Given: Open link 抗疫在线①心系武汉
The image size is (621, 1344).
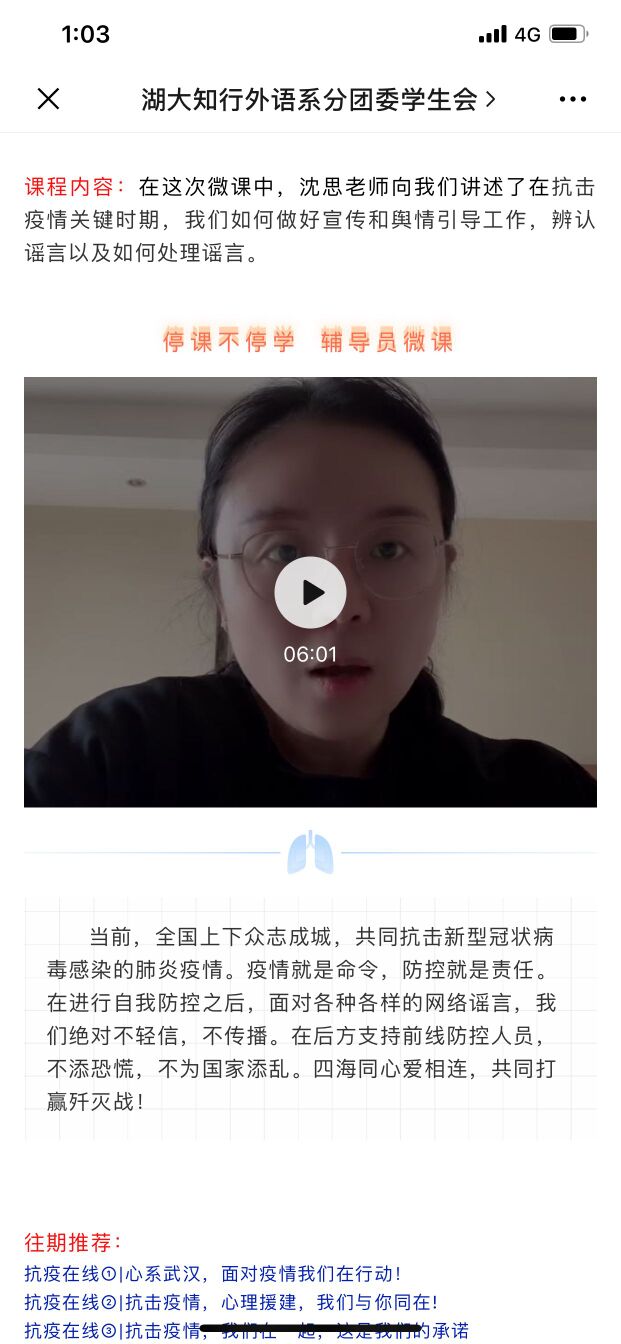Looking at the screenshot, I should coord(212,1274).
